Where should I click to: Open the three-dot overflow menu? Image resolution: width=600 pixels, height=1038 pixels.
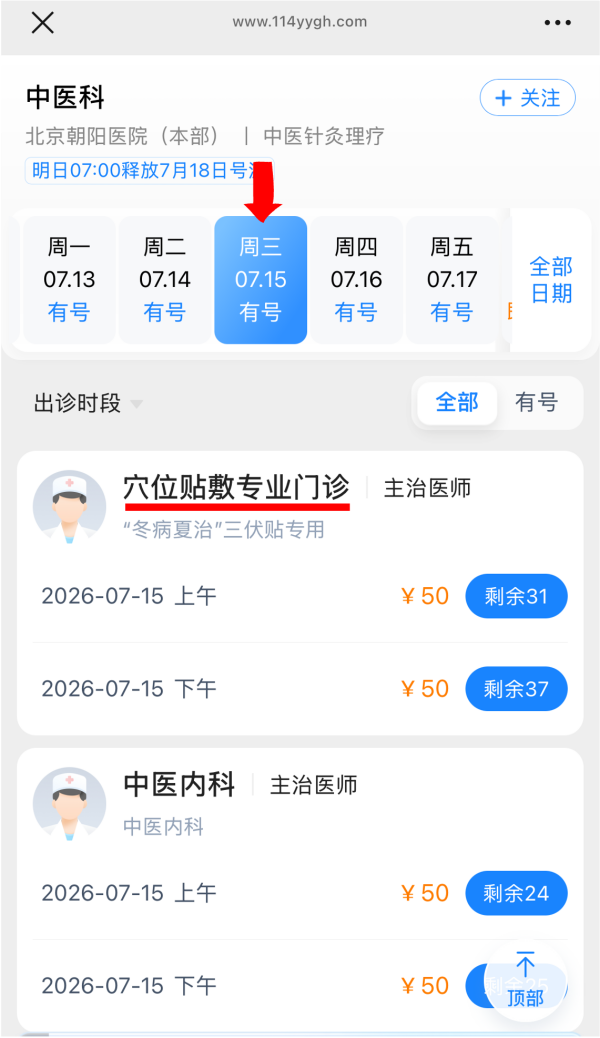point(557,23)
